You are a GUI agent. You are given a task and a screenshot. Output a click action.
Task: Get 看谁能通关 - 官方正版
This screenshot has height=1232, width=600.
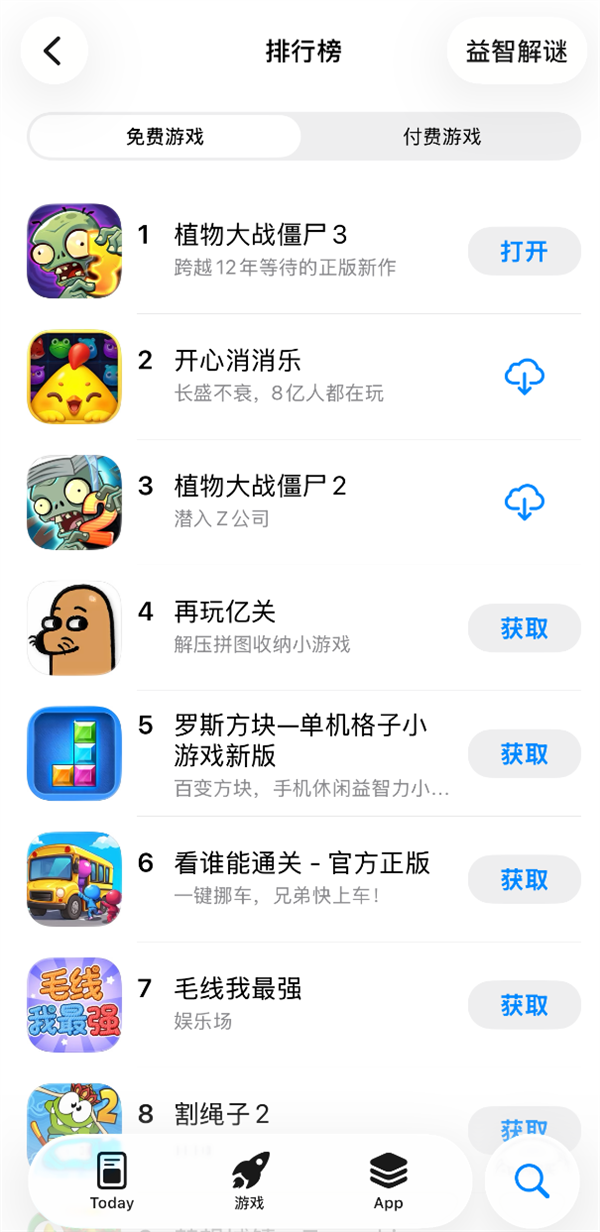point(524,880)
